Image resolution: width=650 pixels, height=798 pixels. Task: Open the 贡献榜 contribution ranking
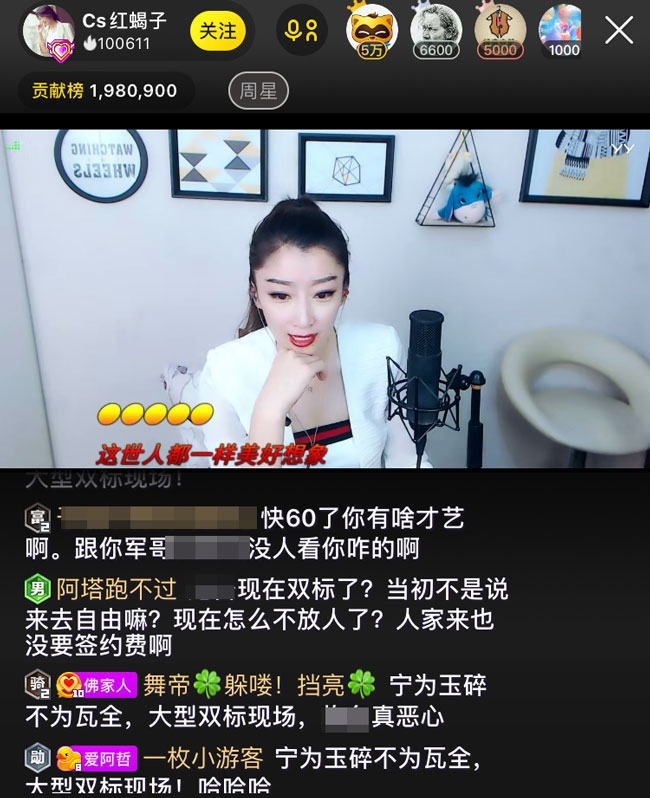(x=105, y=91)
